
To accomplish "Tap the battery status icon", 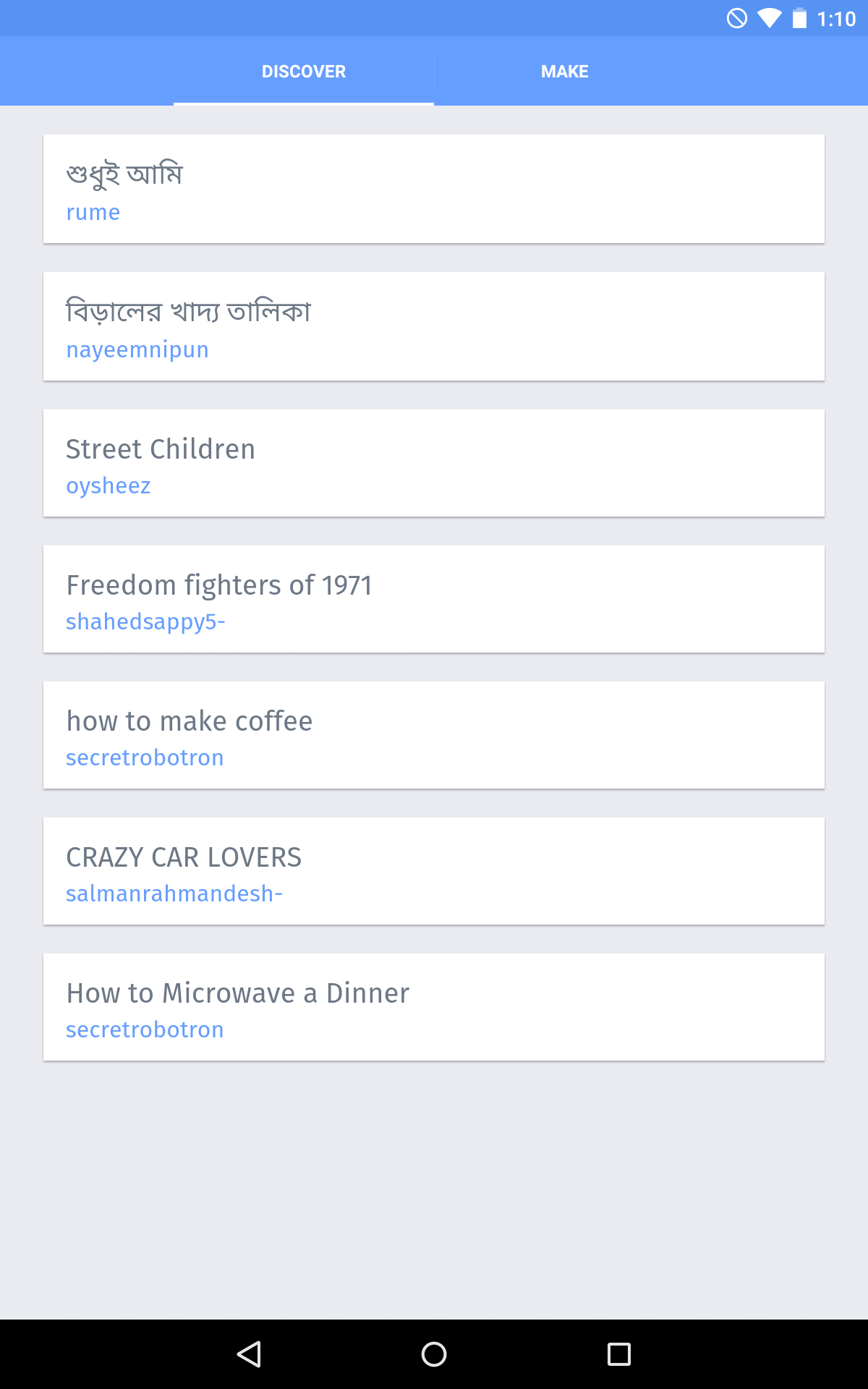I will (x=800, y=18).
